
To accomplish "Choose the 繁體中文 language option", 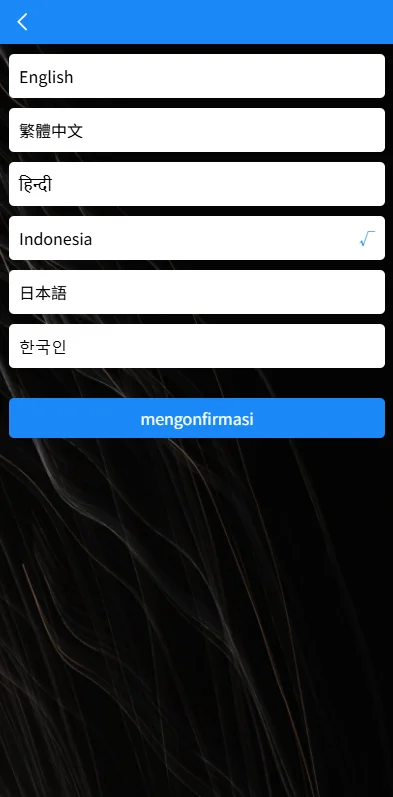I will [x=197, y=130].
